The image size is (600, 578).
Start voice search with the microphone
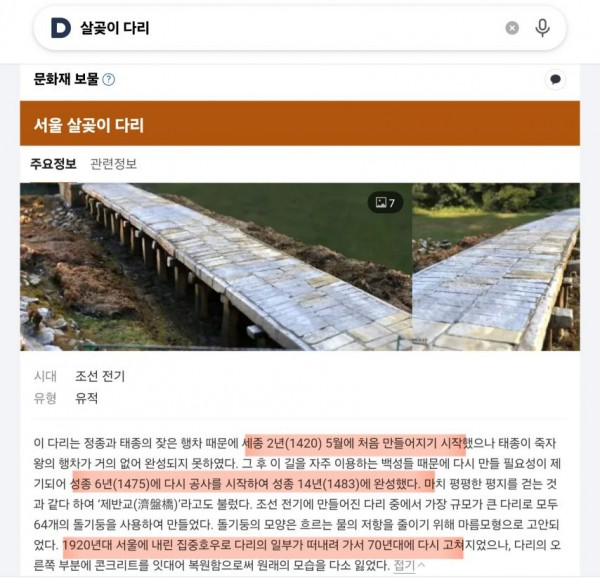[x=542, y=28]
